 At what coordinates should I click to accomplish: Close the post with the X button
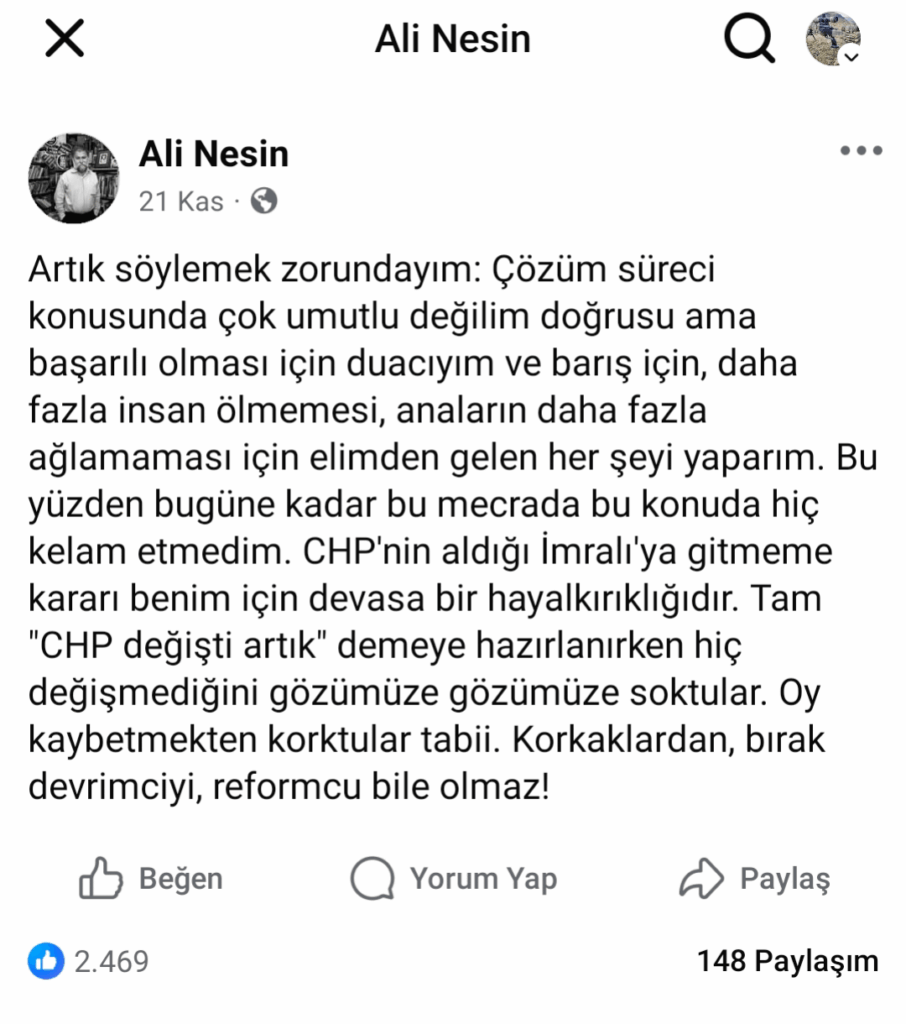(x=64, y=38)
